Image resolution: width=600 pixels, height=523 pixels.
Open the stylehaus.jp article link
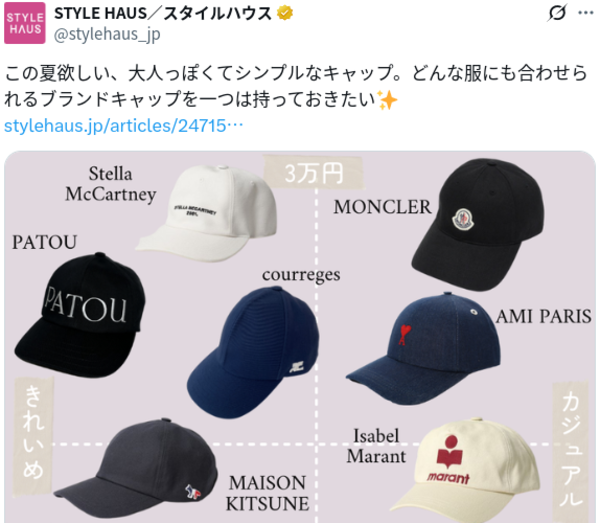(124, 127)
